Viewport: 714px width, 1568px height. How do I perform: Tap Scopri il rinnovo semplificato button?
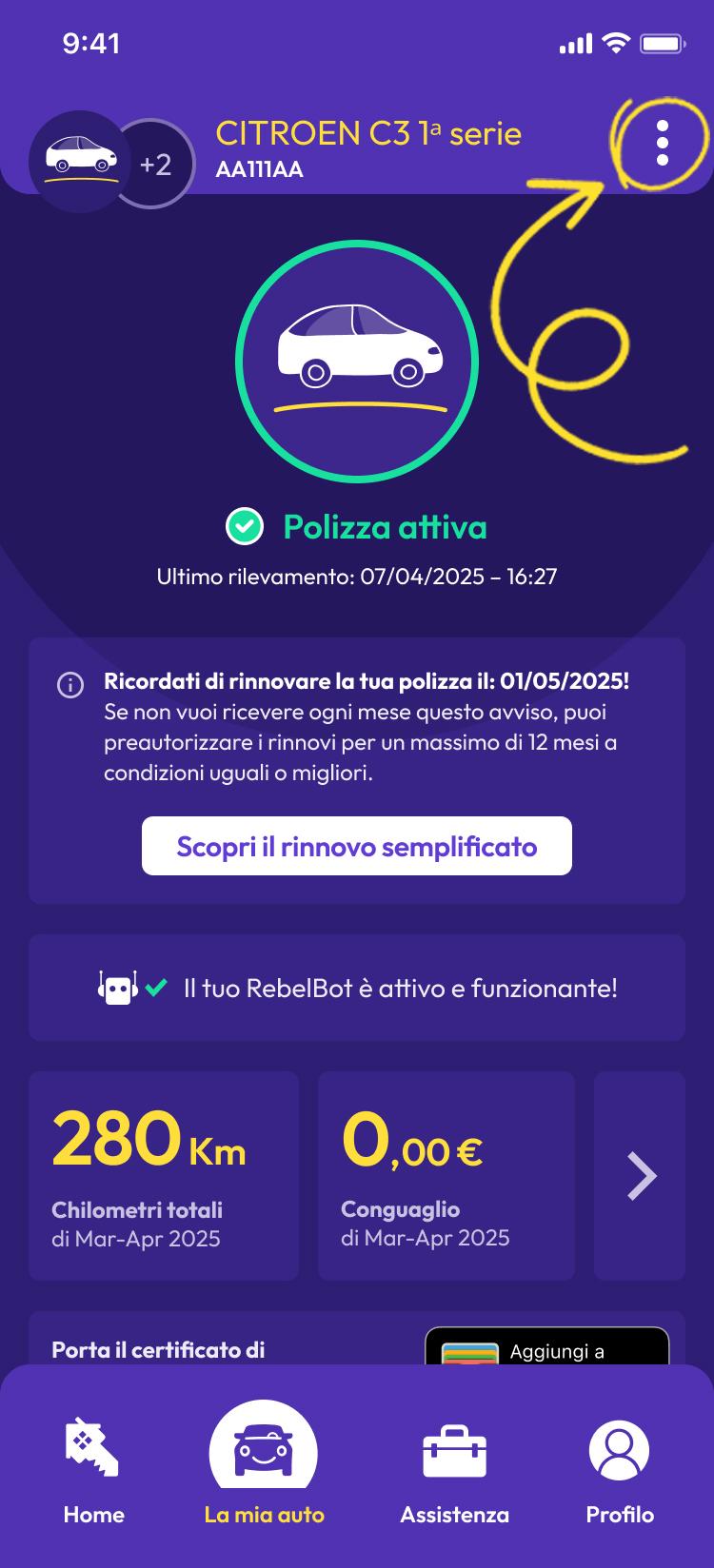(357, 846)
